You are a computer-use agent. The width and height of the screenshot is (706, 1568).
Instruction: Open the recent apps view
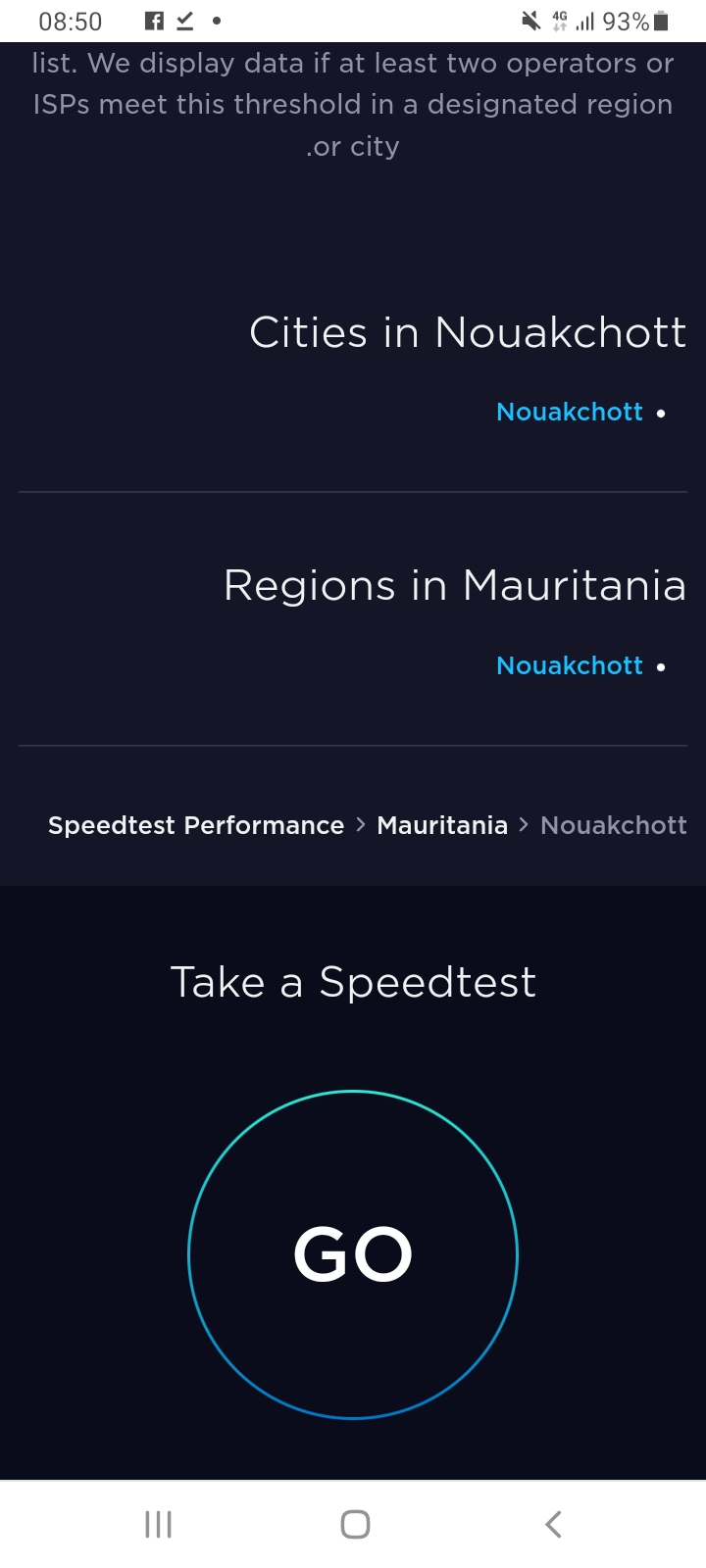(x=158, y=1524)
